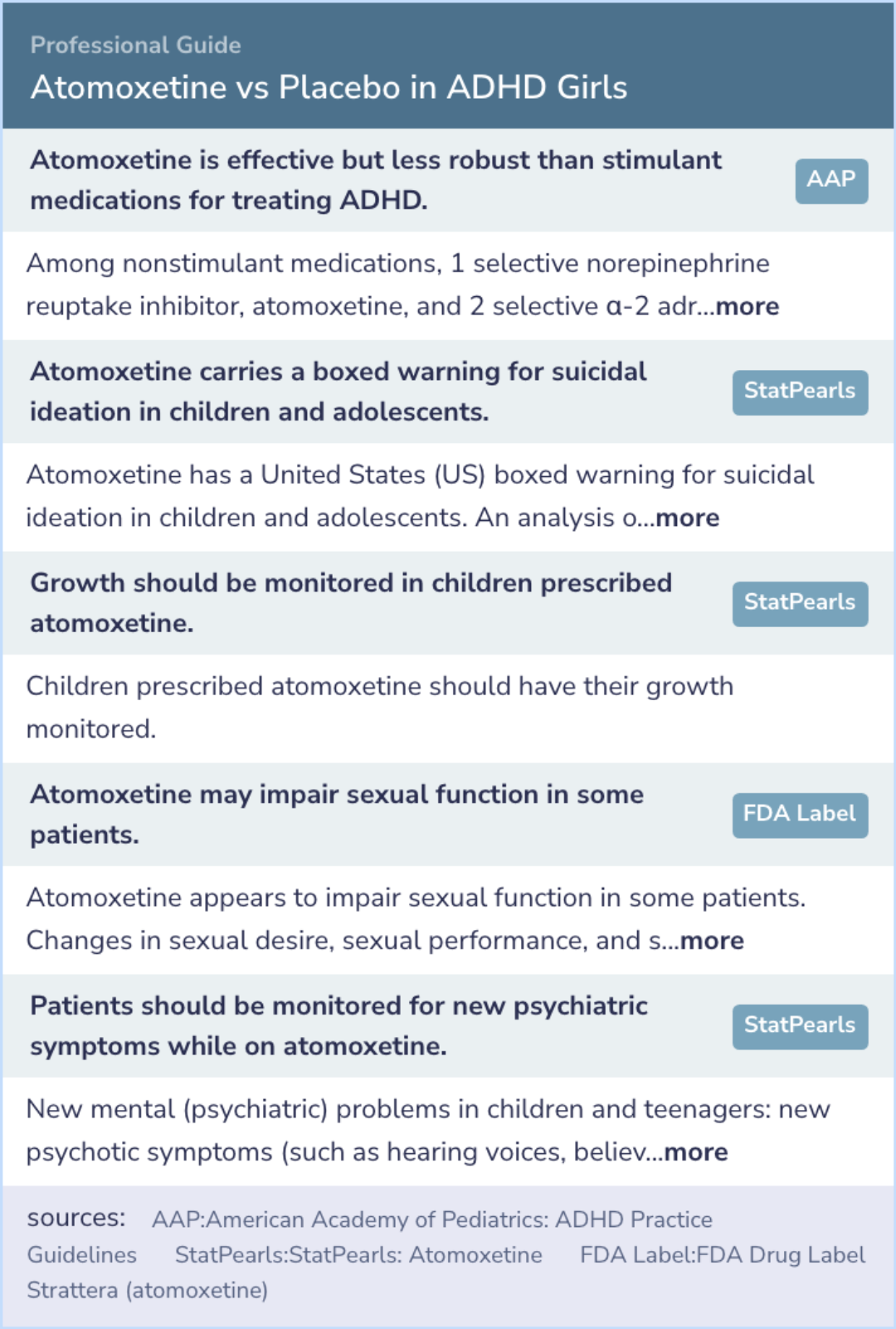896x1329 pixels.
Task: Tap StatPearls badge beside boxed warning heading
Action: (x=799, y=392)
